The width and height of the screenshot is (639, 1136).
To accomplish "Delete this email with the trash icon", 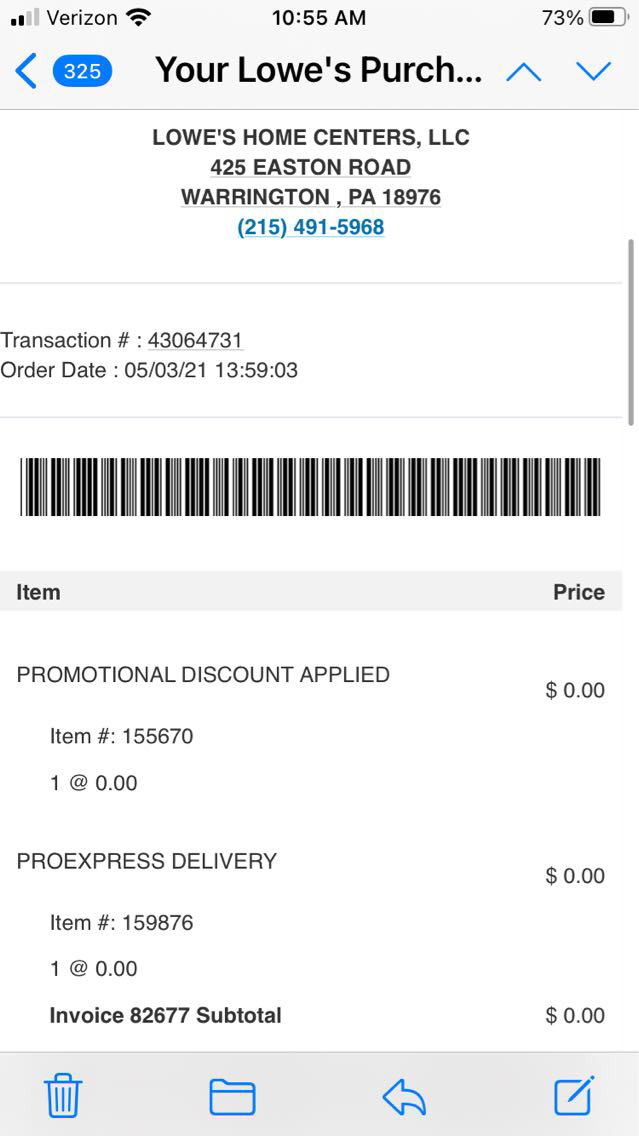I will [63, 1096].
